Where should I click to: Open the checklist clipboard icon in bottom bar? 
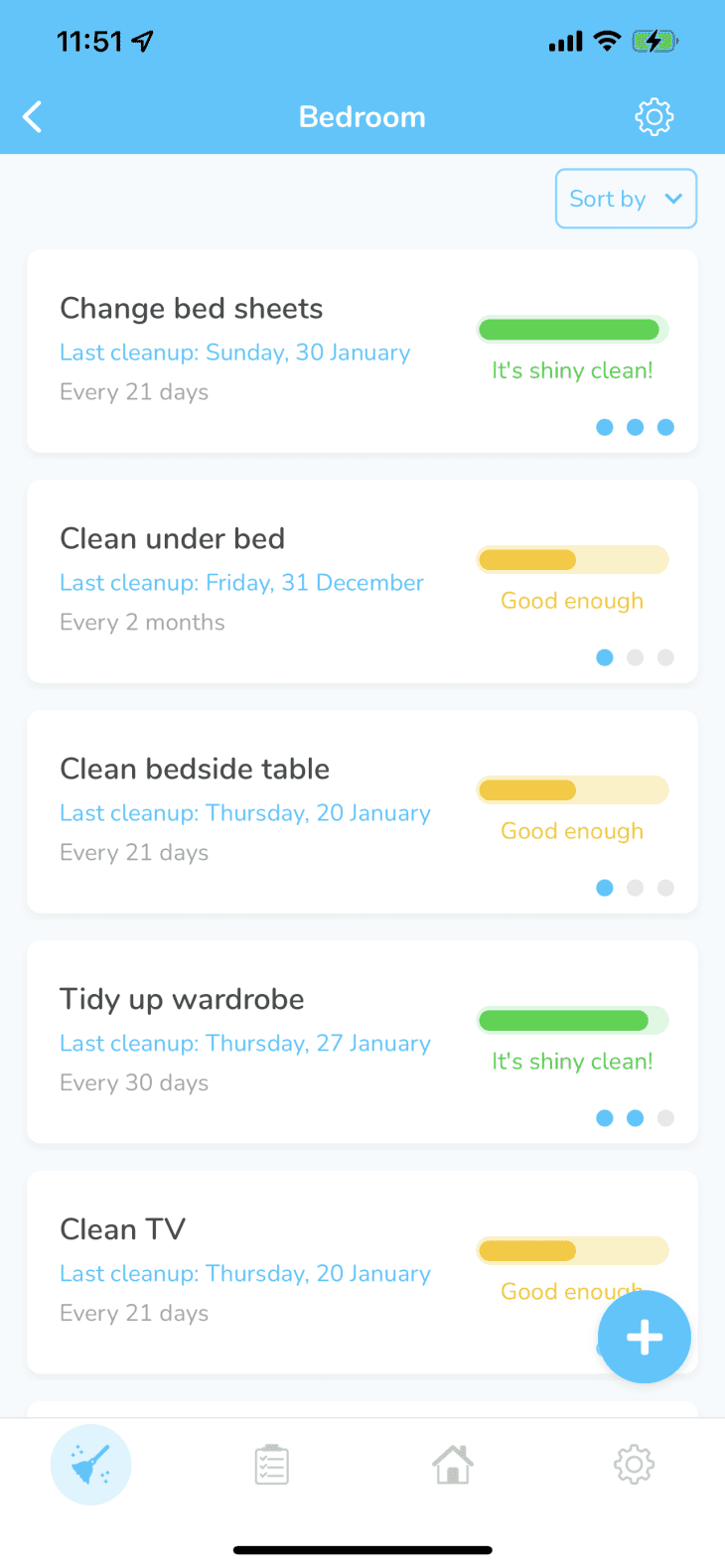point(271,1464)
